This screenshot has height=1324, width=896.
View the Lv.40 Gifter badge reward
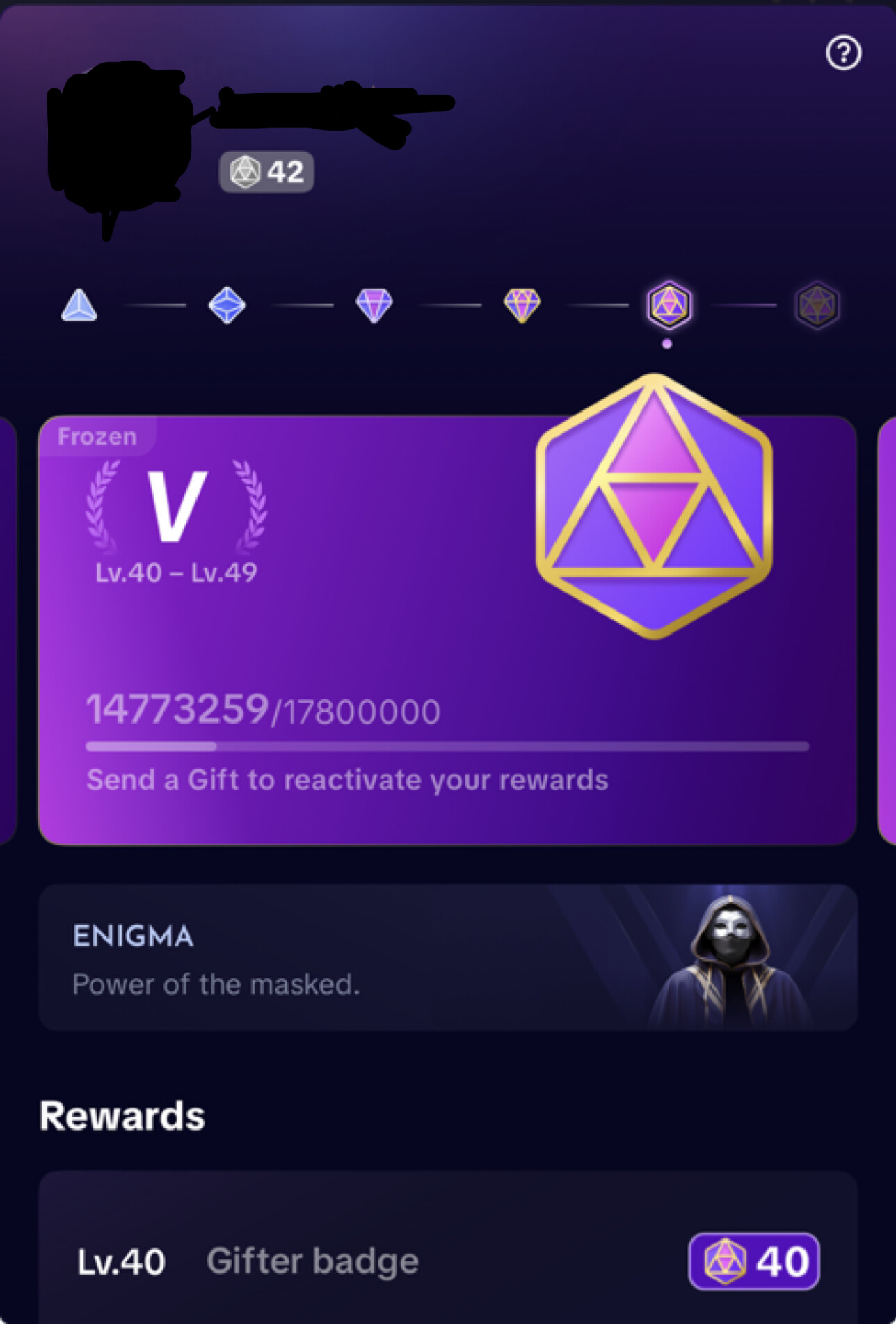point(447,1261)
